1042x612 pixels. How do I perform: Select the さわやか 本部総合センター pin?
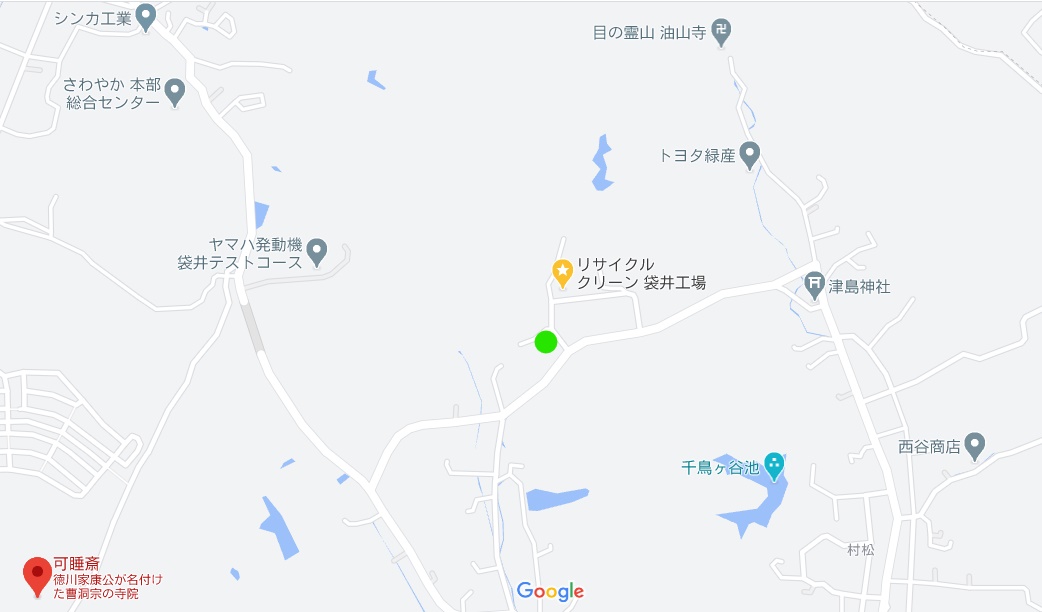pos(175,92)
